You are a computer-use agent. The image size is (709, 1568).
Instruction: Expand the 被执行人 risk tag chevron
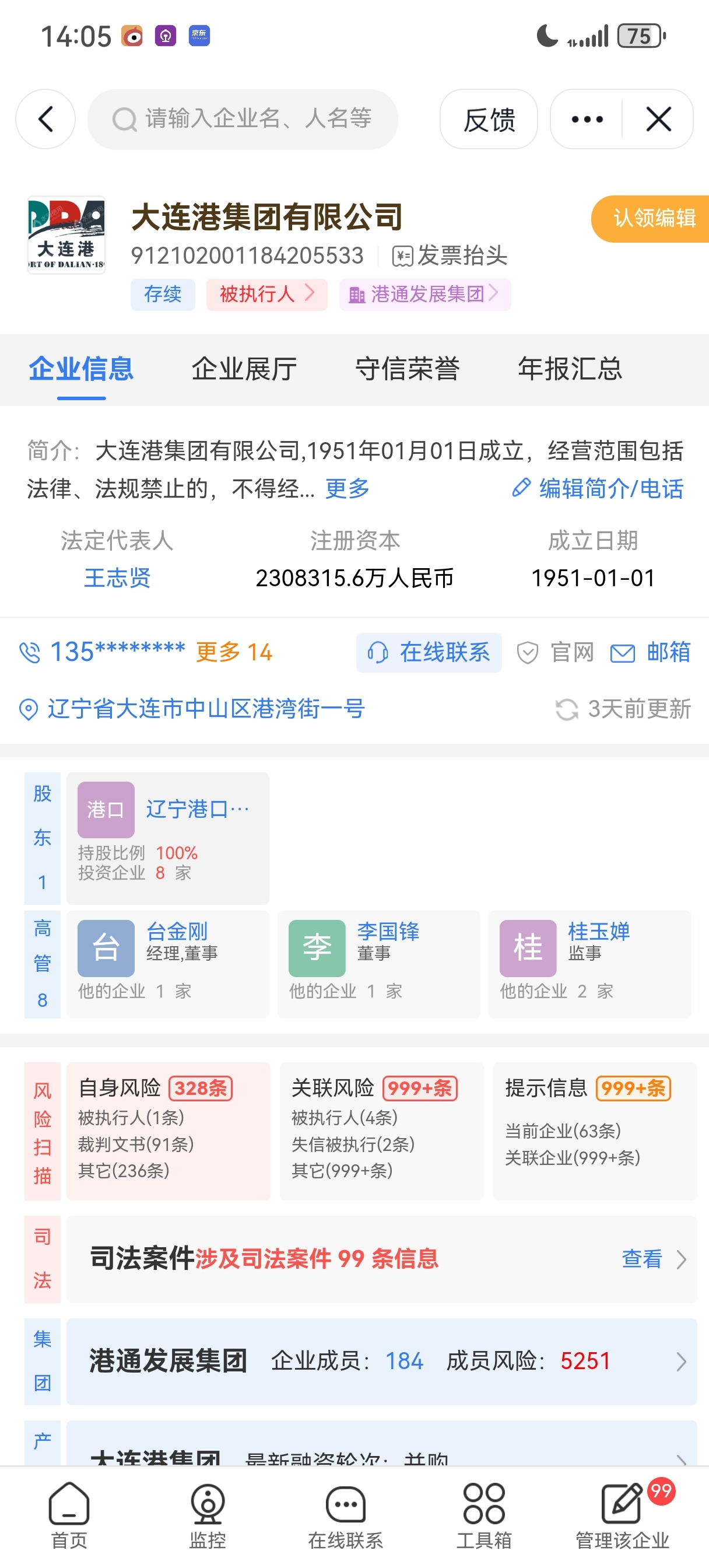pos(309,294)
